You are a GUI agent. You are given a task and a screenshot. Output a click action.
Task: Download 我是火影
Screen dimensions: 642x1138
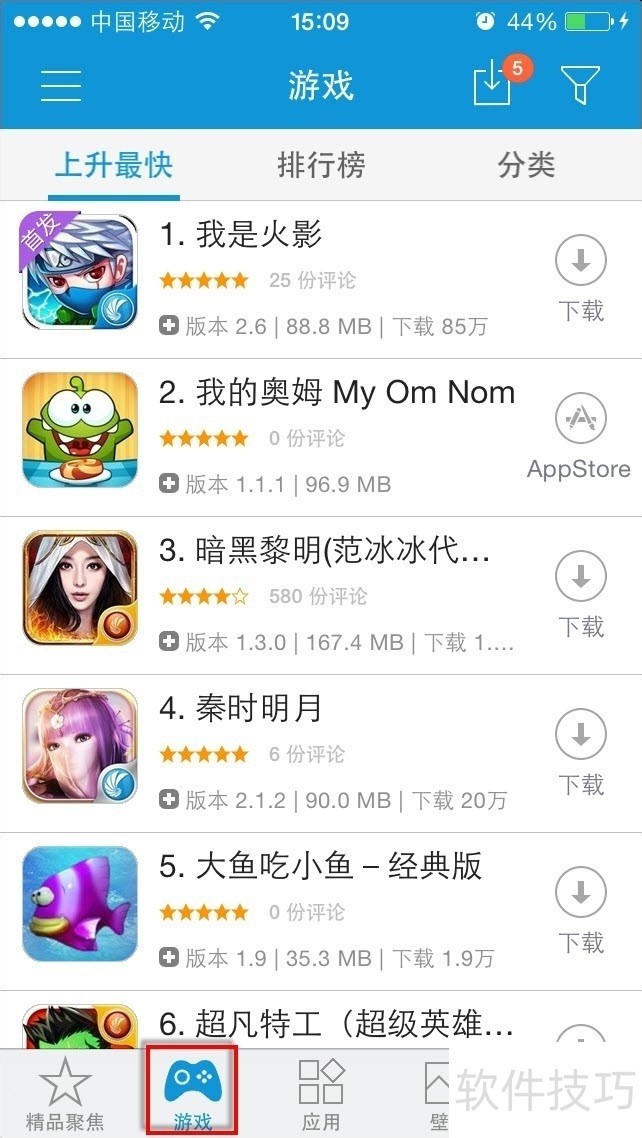pos(581,278)
